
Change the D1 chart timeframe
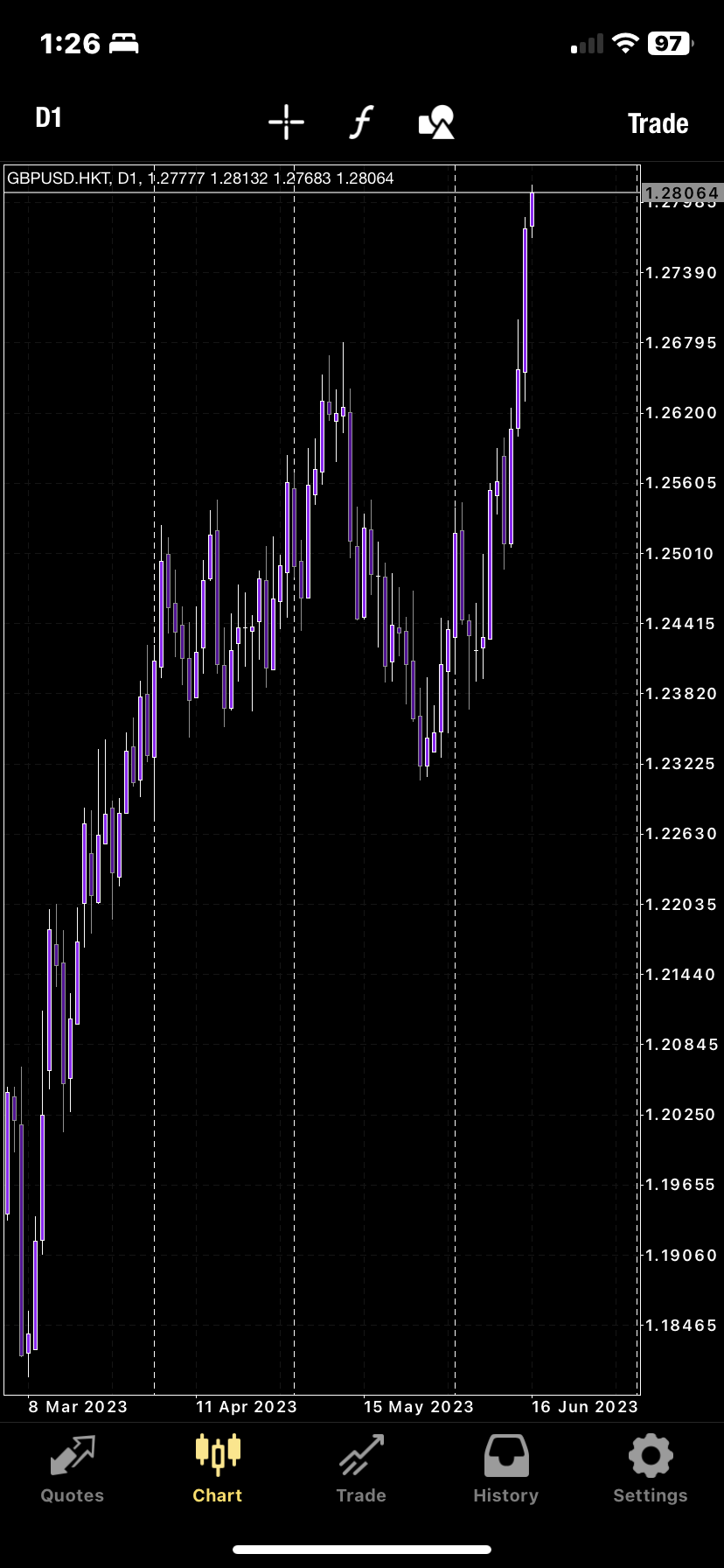[x=49, y=119]
